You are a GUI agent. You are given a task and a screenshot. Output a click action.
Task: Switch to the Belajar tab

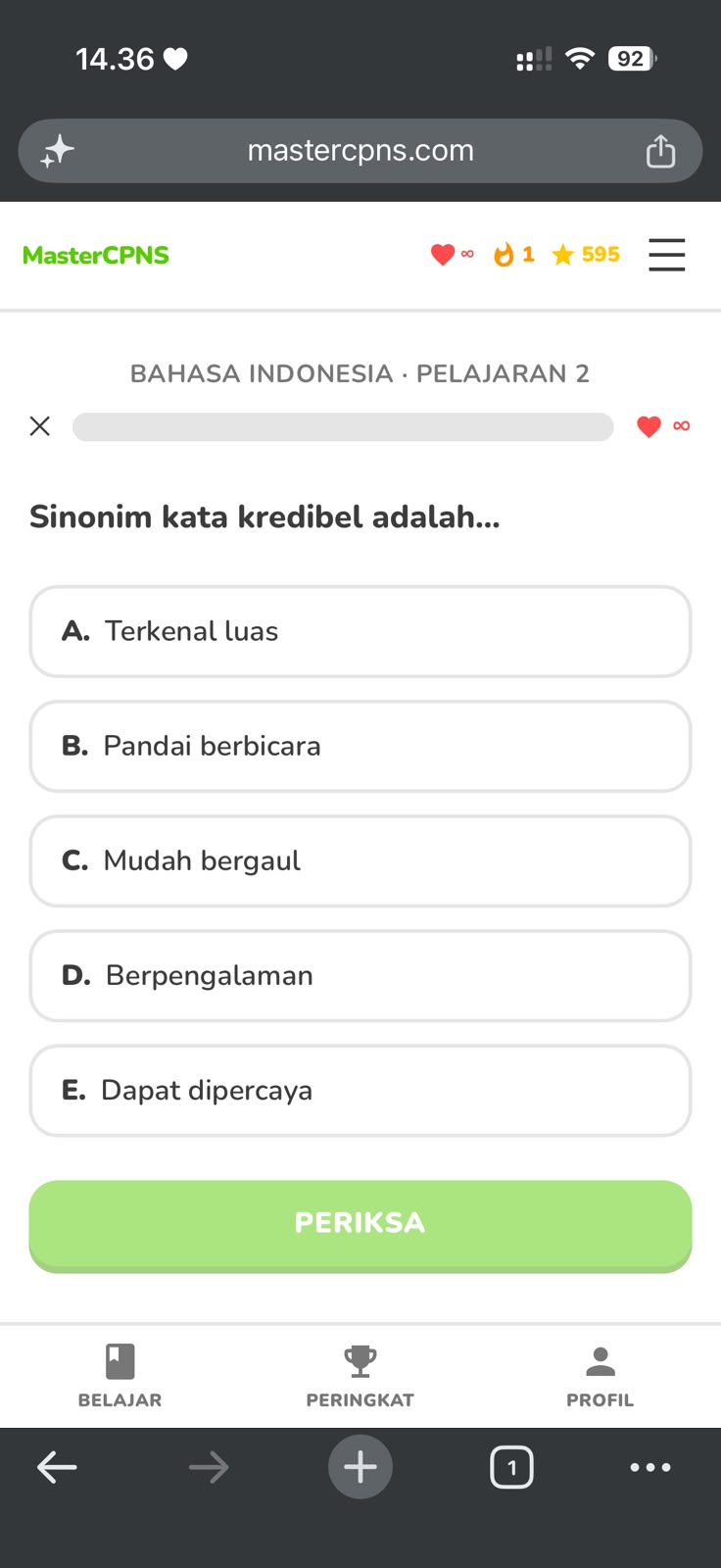click(120, 1376)
